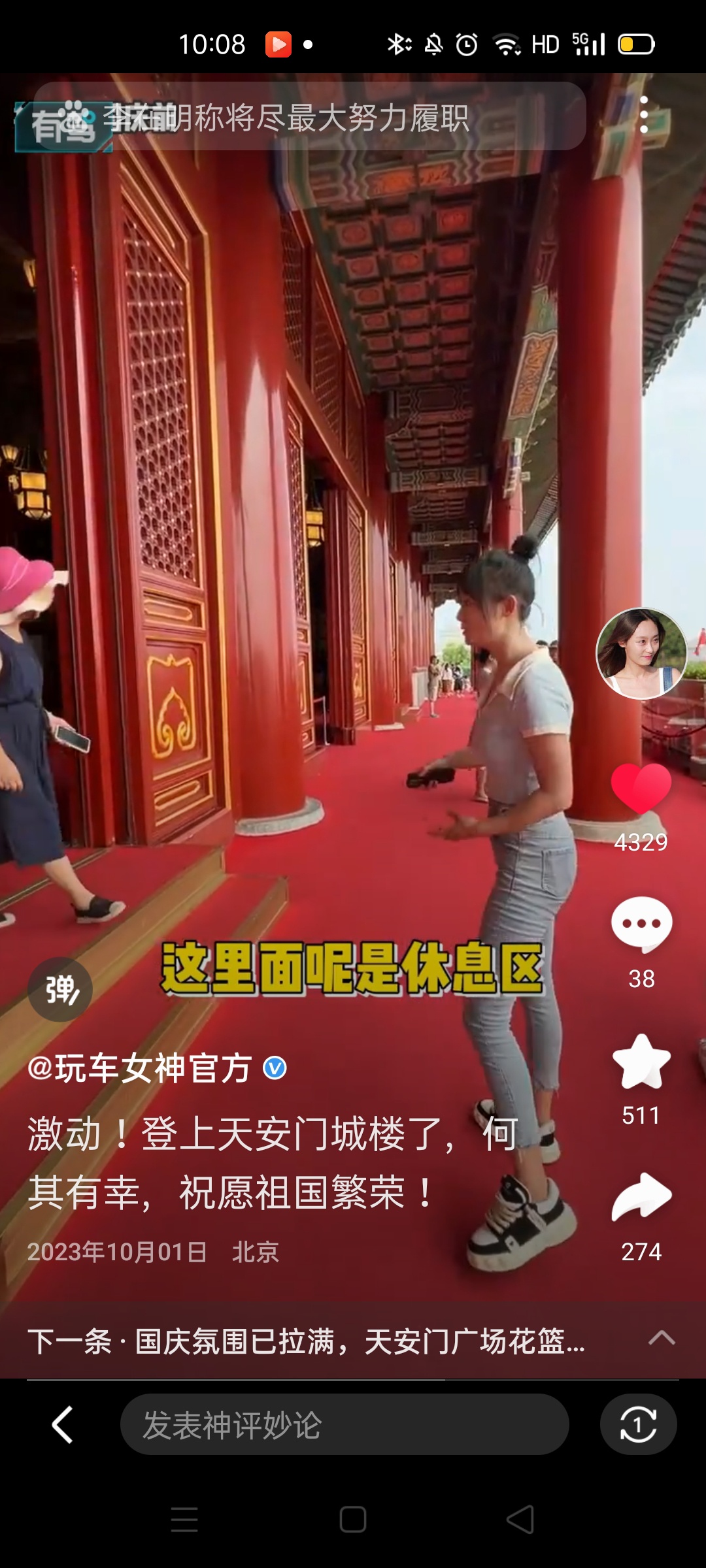Open the three-dot overflow menu
This screenshot has height=1568, width=706.
click(x=644, y=116)
